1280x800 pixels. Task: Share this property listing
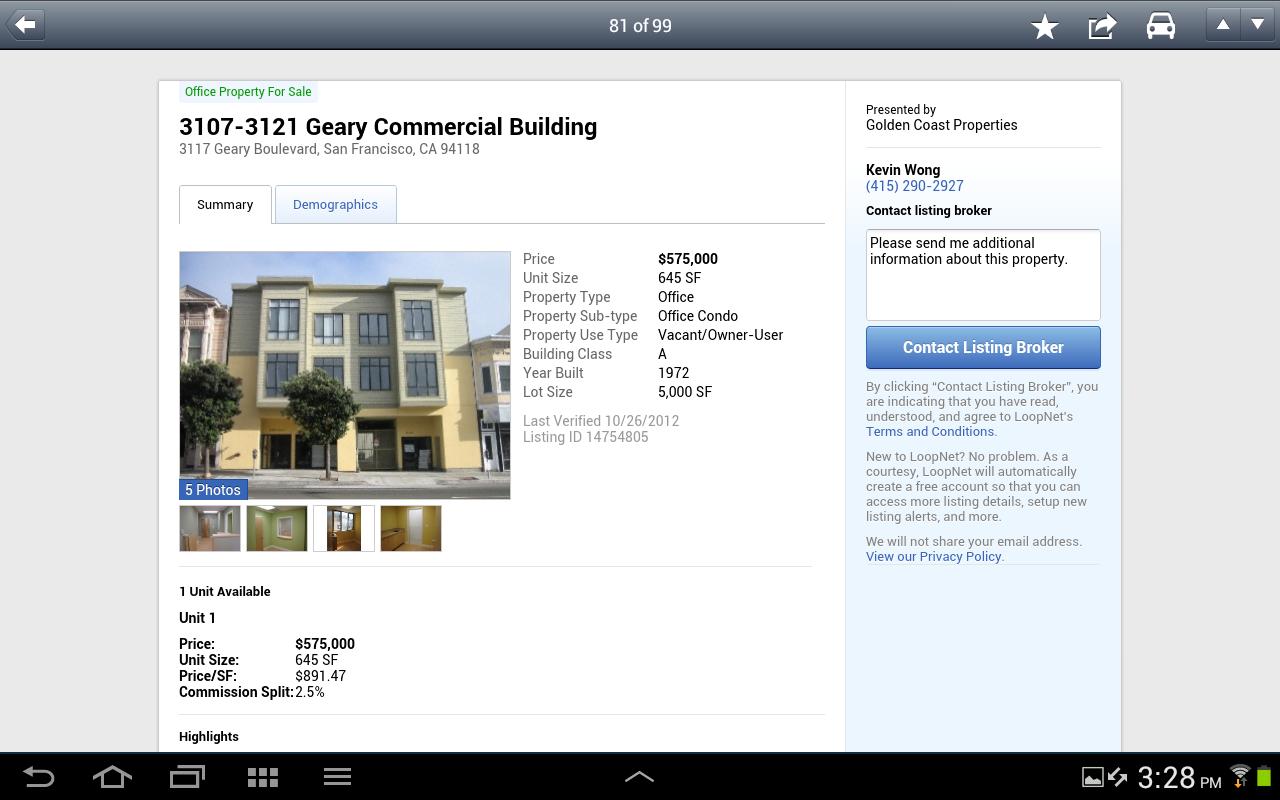click(x=1102, y=26)
